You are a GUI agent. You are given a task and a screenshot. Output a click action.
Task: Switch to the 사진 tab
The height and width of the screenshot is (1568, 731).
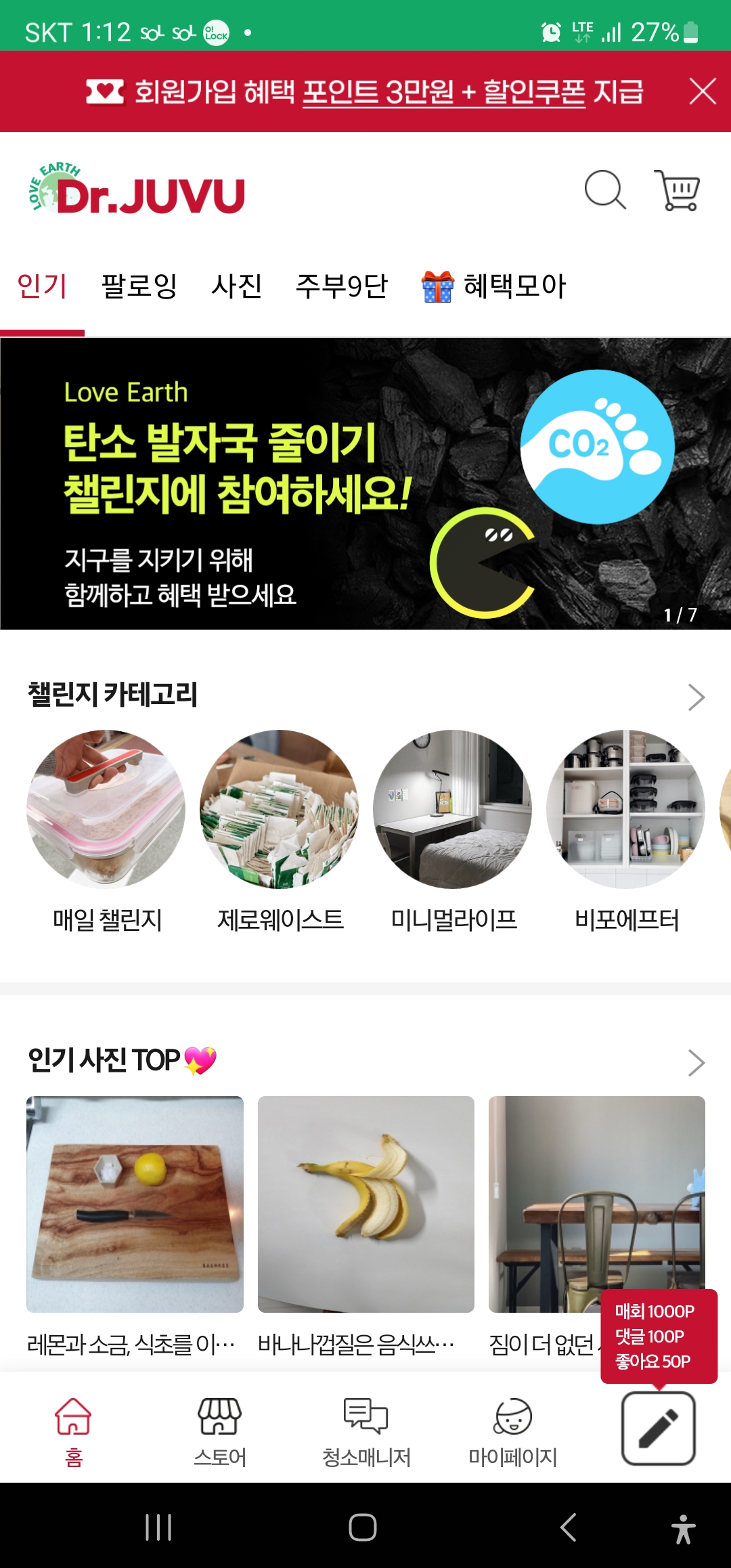(236, 286)
